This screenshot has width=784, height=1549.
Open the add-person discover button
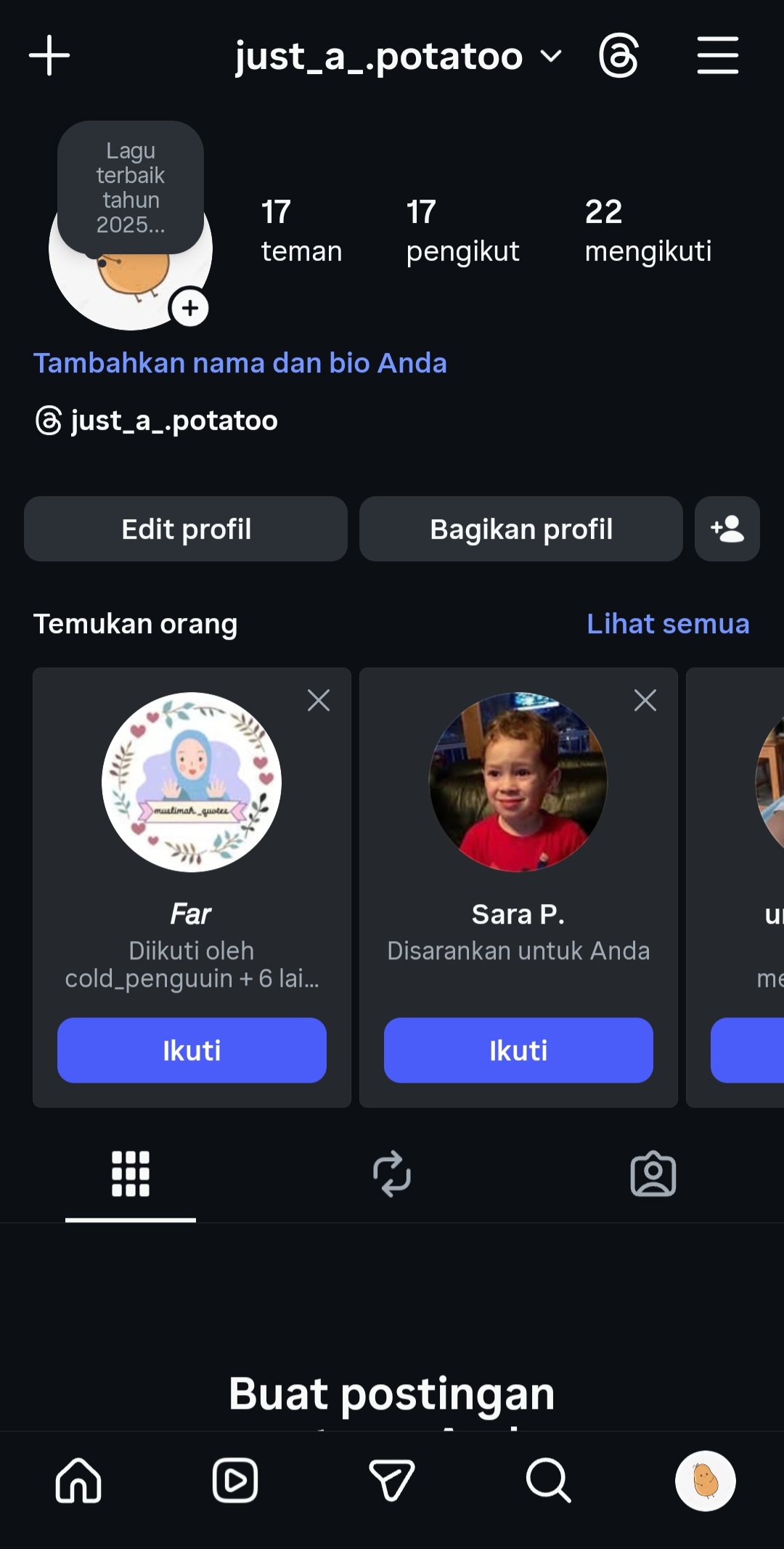coord(727,529)
